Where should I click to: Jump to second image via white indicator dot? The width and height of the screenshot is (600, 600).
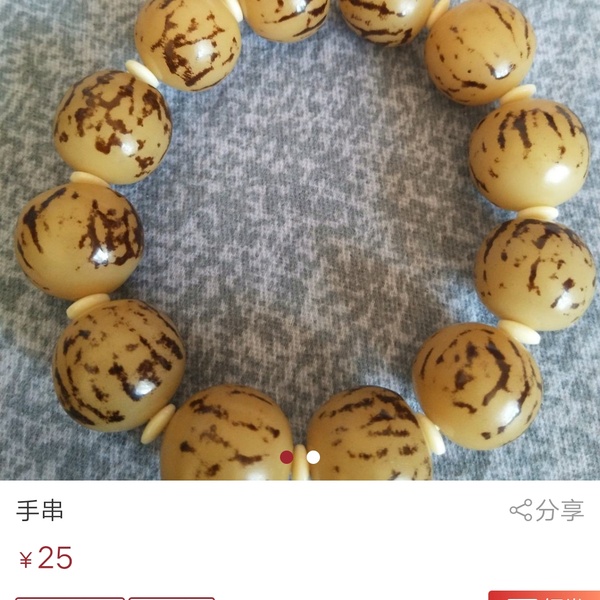pos(314,457)
